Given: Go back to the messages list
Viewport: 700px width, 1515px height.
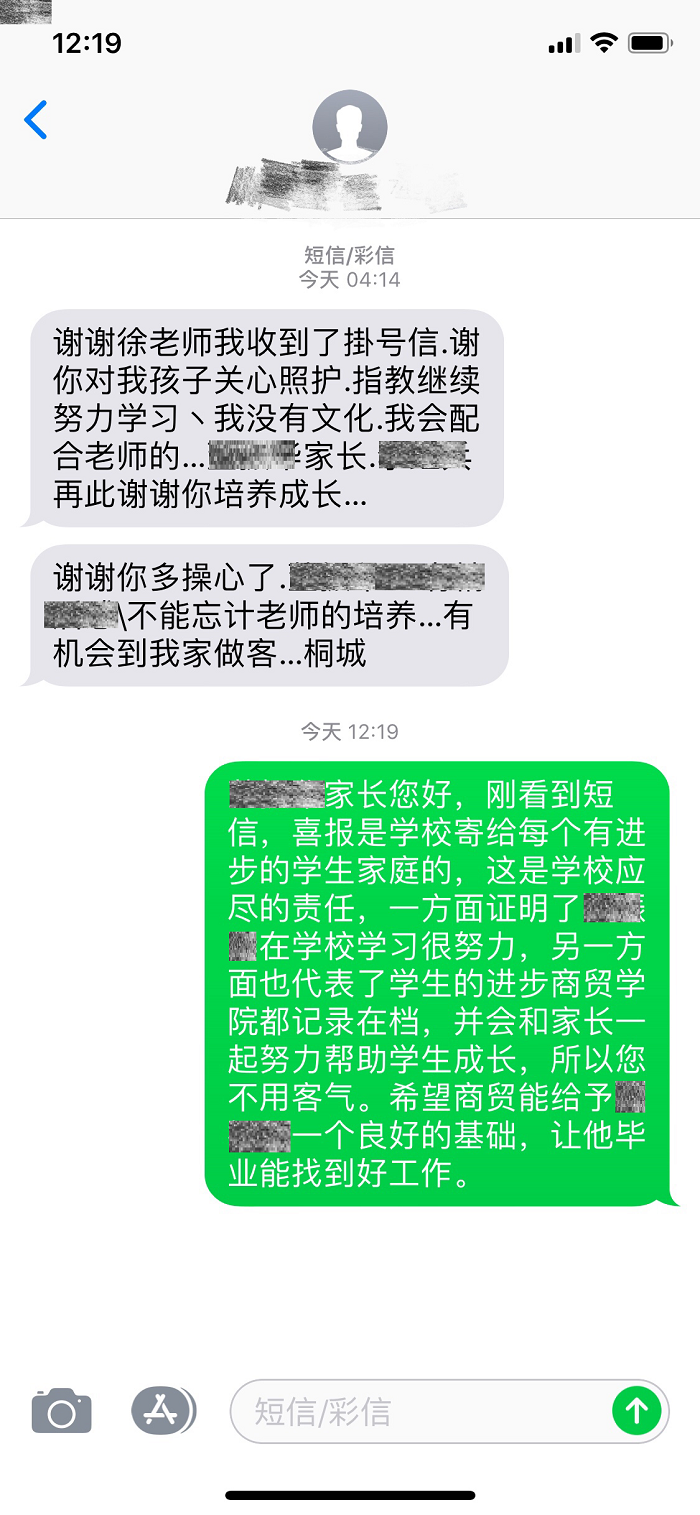Looking at the screenshot, I should [x=36, y=120].
